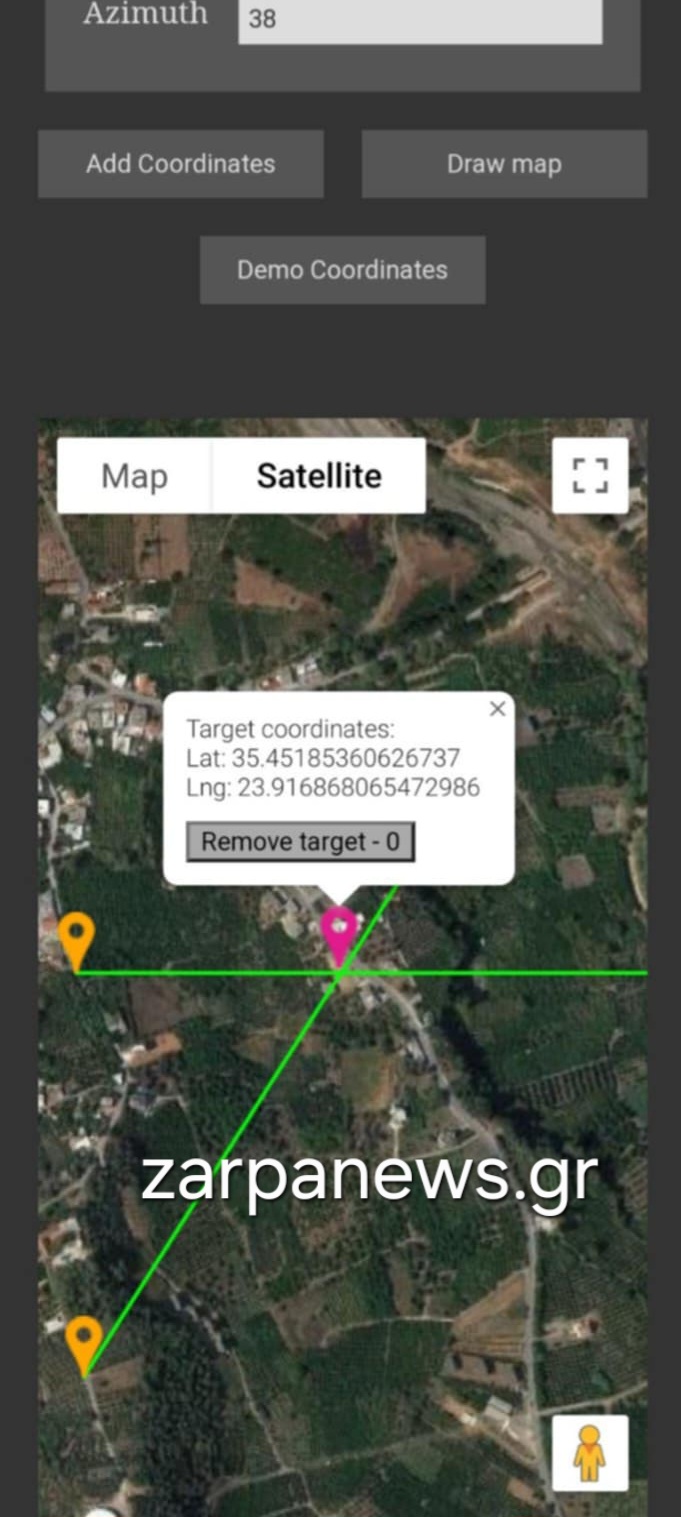The width and height of the screenshot is (681, 1517).
Task: Tap Remove target - 0 button
Action: [x=300, y=842]
